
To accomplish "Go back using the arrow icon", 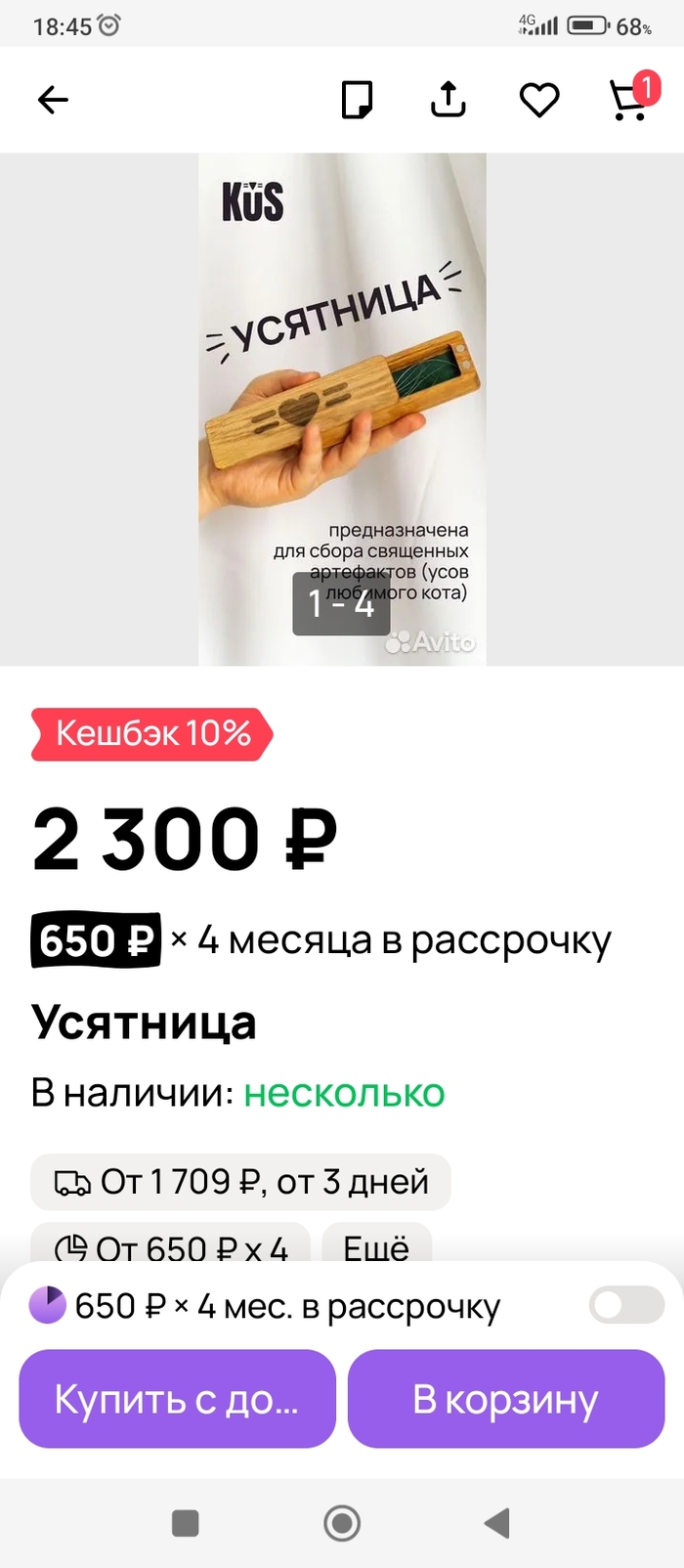I will 53,100.
